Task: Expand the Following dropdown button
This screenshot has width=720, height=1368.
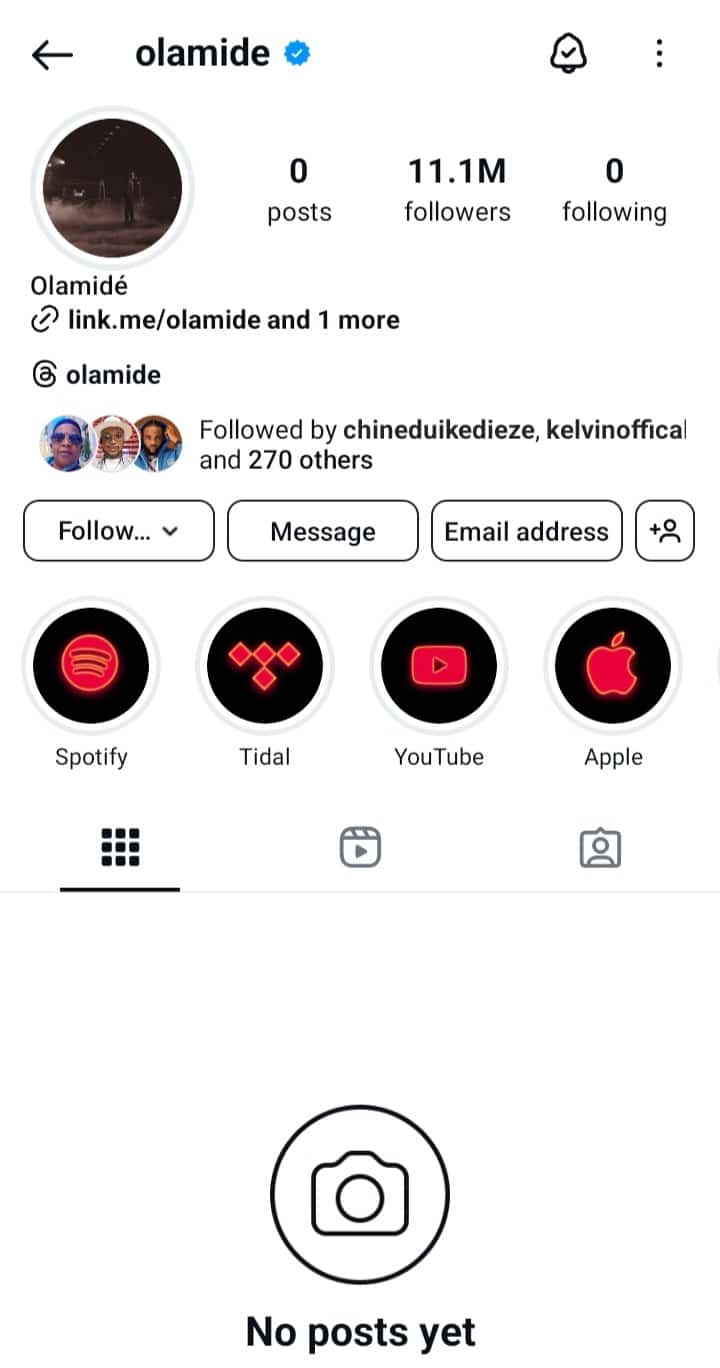Action: point(118,531)
